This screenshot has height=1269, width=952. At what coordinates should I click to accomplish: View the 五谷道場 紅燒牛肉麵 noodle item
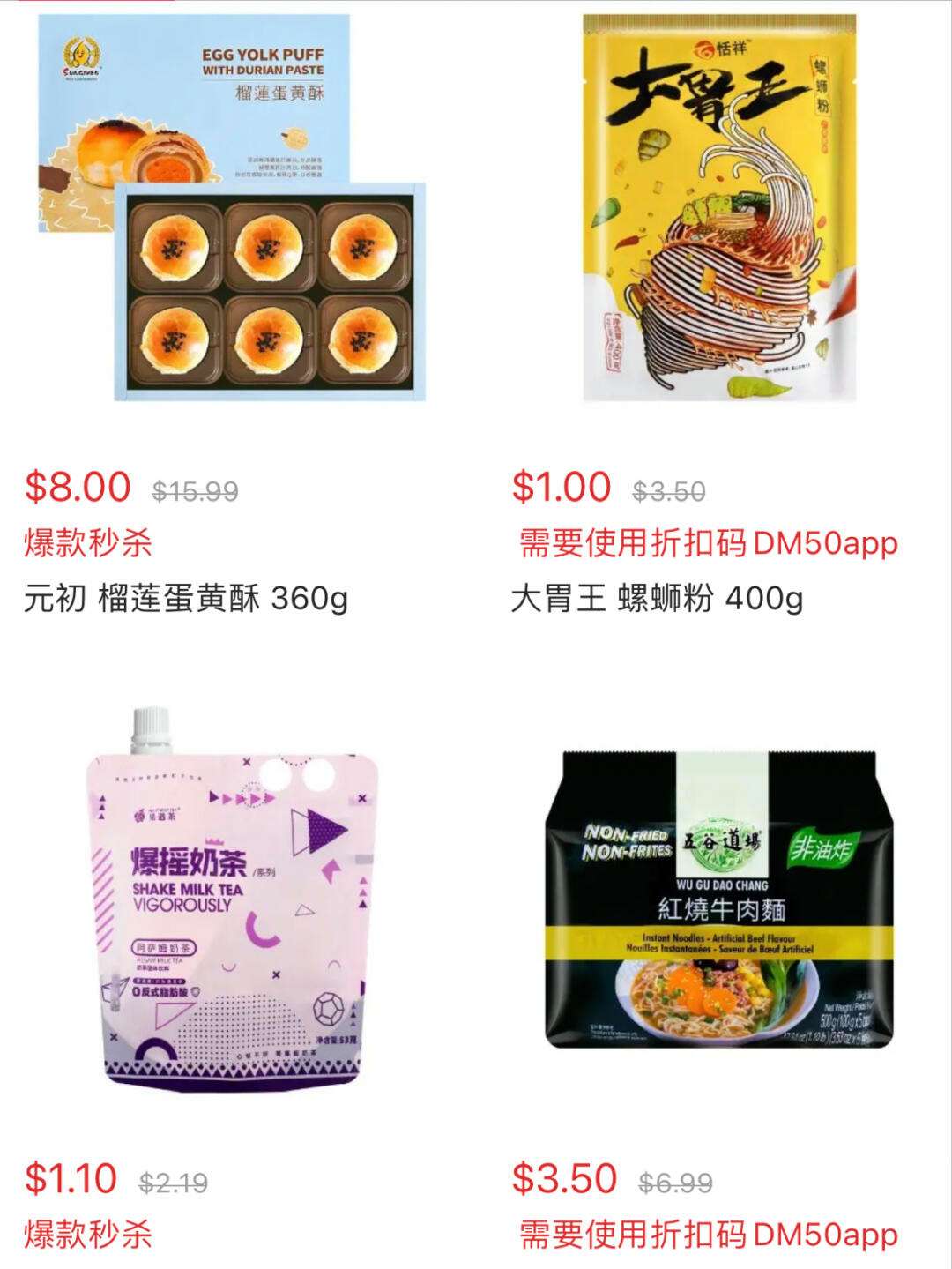718,899
